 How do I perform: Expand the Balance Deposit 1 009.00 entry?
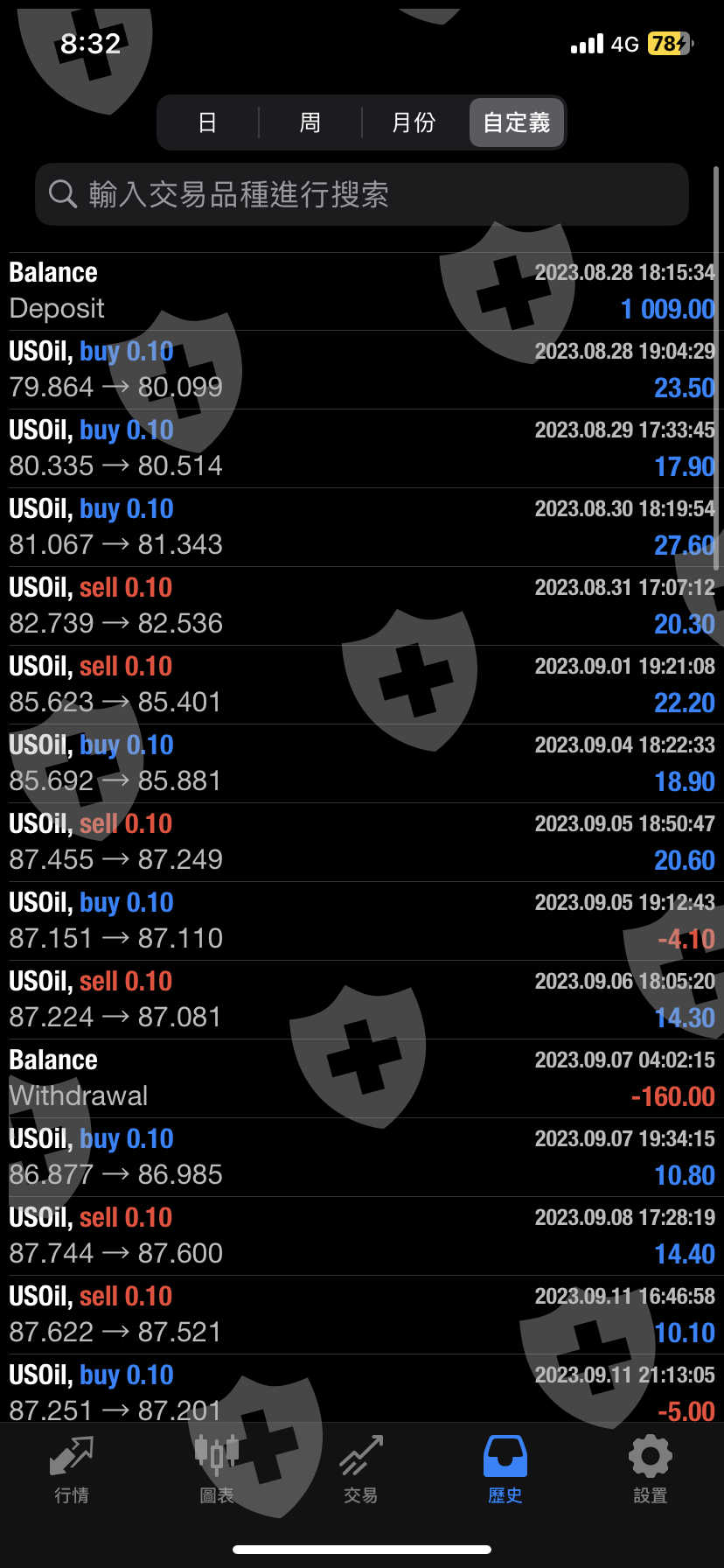click(x=362, y=290)
